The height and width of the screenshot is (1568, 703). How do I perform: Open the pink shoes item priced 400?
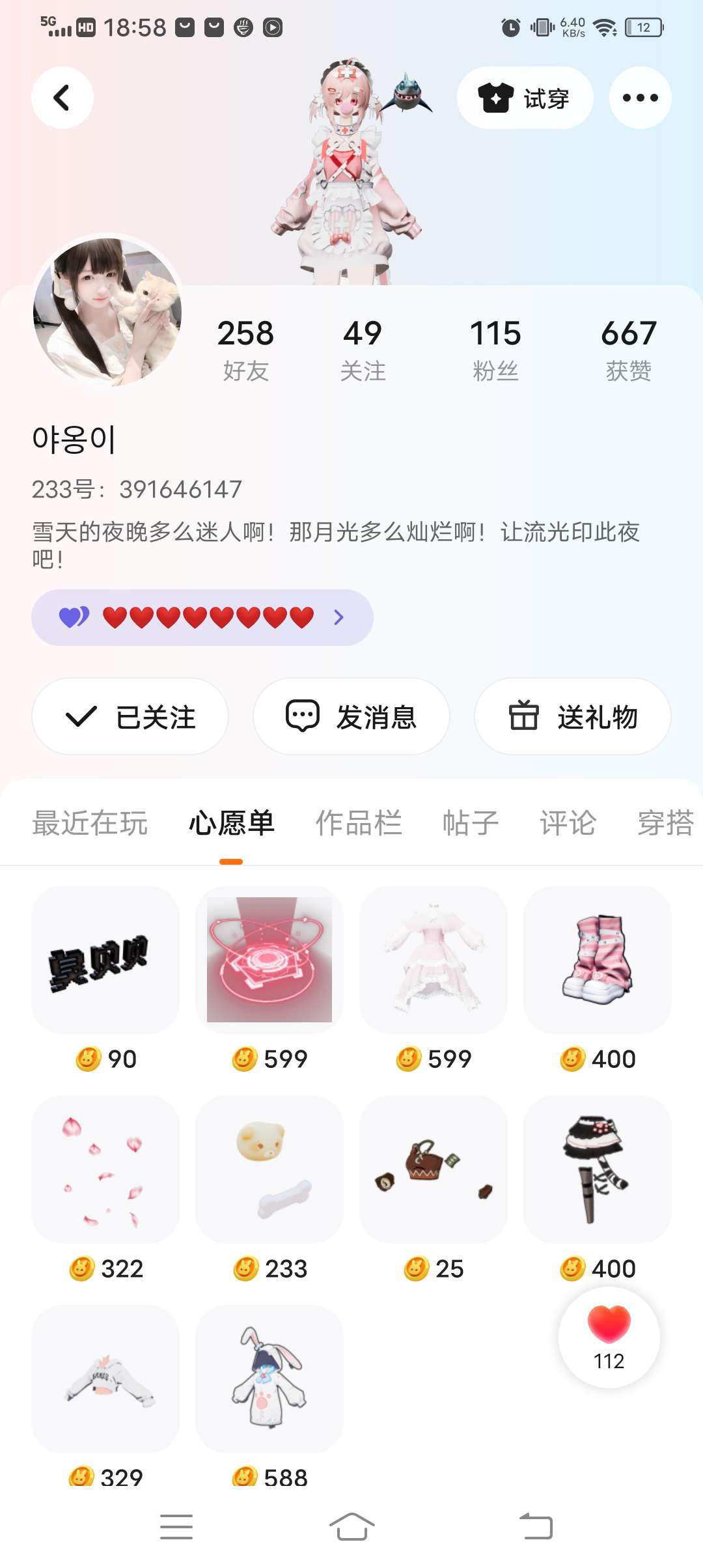[598, 960]
